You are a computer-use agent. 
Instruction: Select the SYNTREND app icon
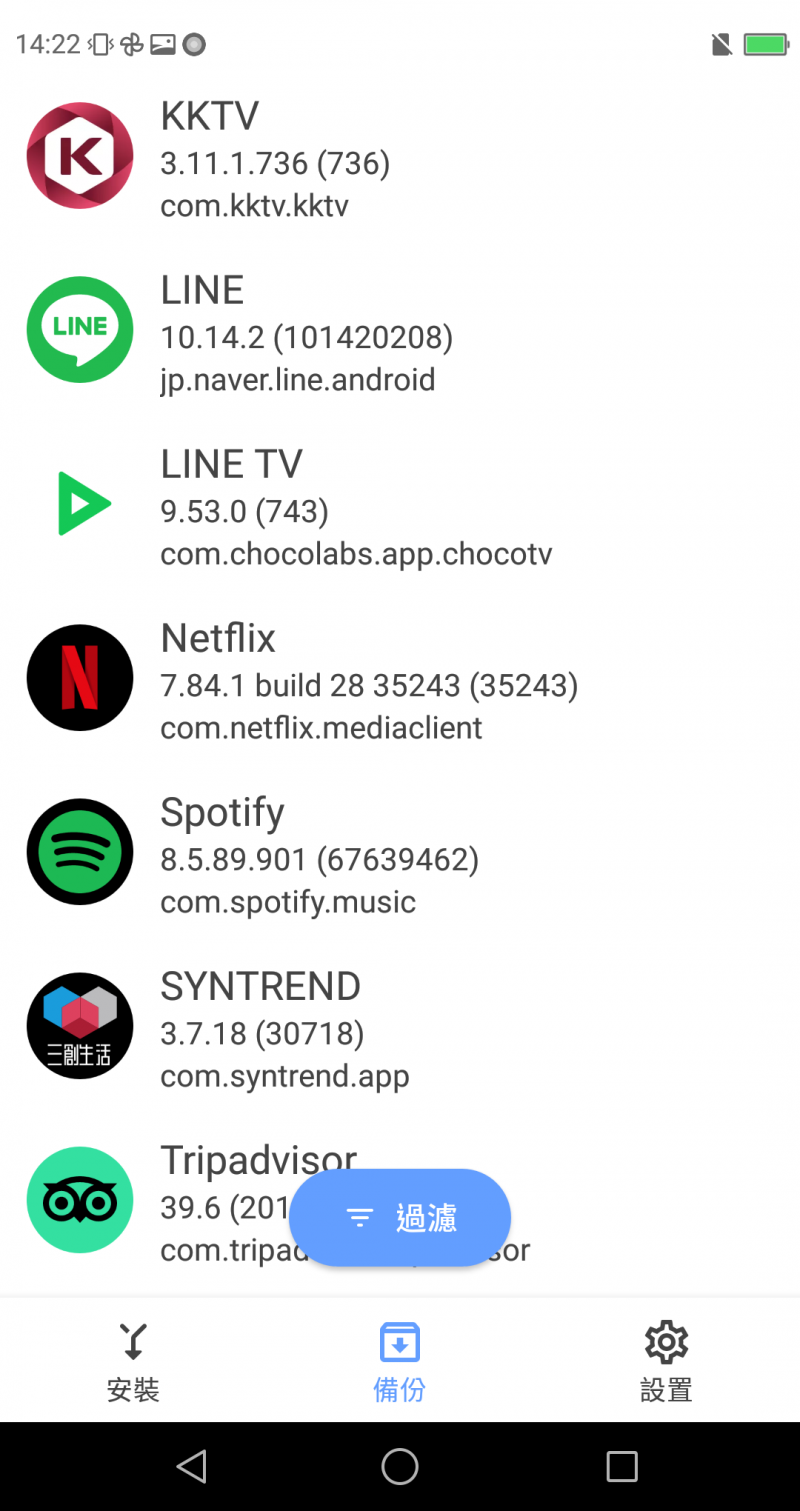80,1025
